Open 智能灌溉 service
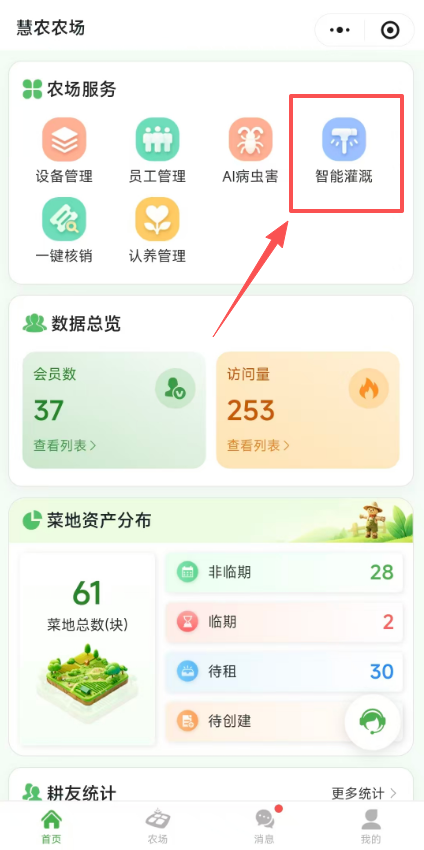This screenshot has width=424, height=850. click(344, 151)
